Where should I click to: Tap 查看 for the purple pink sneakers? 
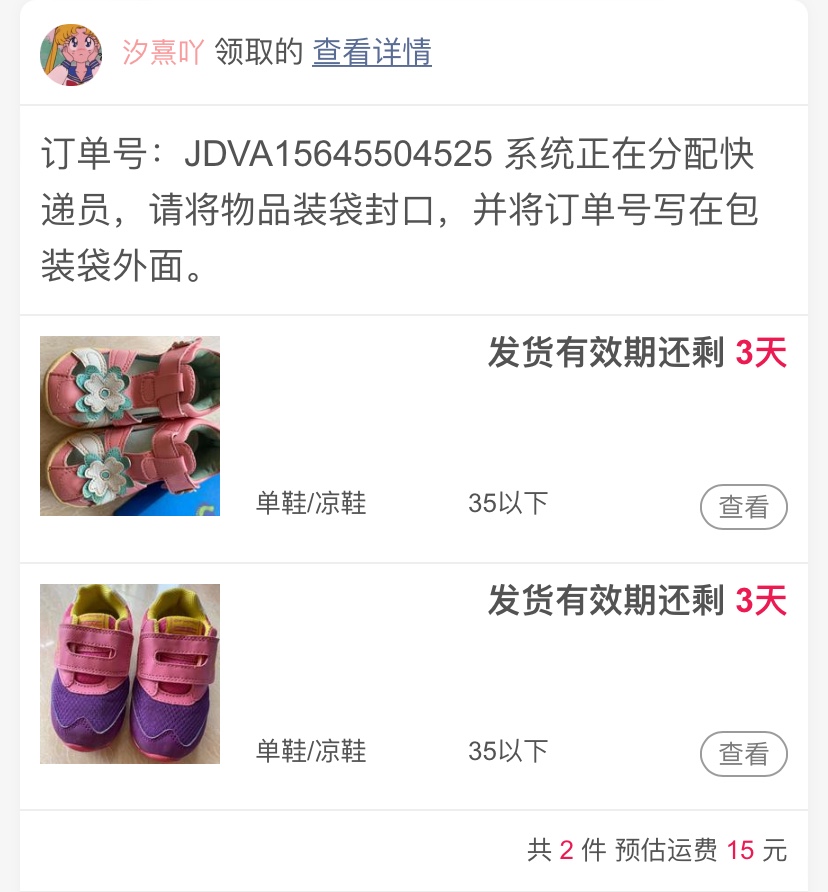[x=743, y=754]
